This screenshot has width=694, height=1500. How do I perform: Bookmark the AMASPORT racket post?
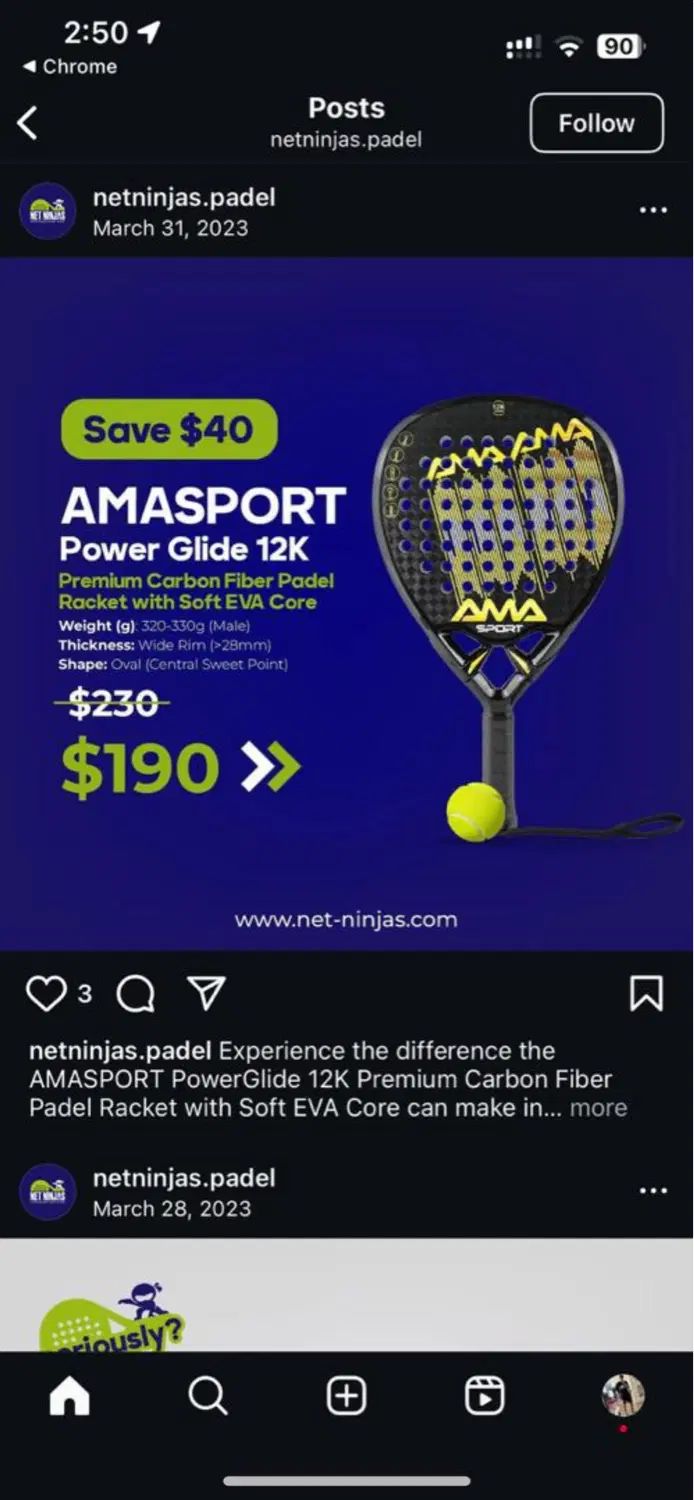(x=646, y=993)
